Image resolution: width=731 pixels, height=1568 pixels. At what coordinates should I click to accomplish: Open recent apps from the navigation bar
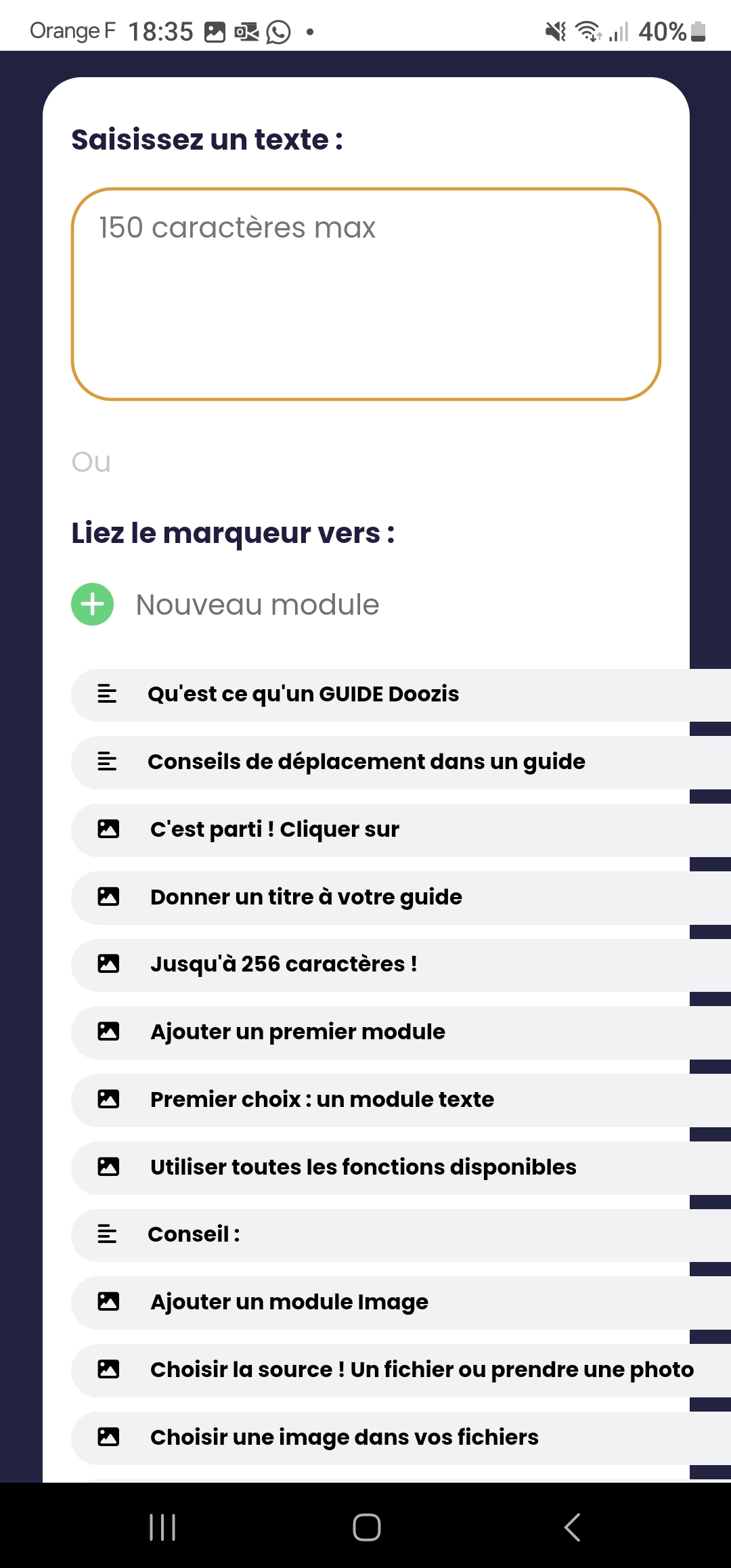pos(162,1527)
